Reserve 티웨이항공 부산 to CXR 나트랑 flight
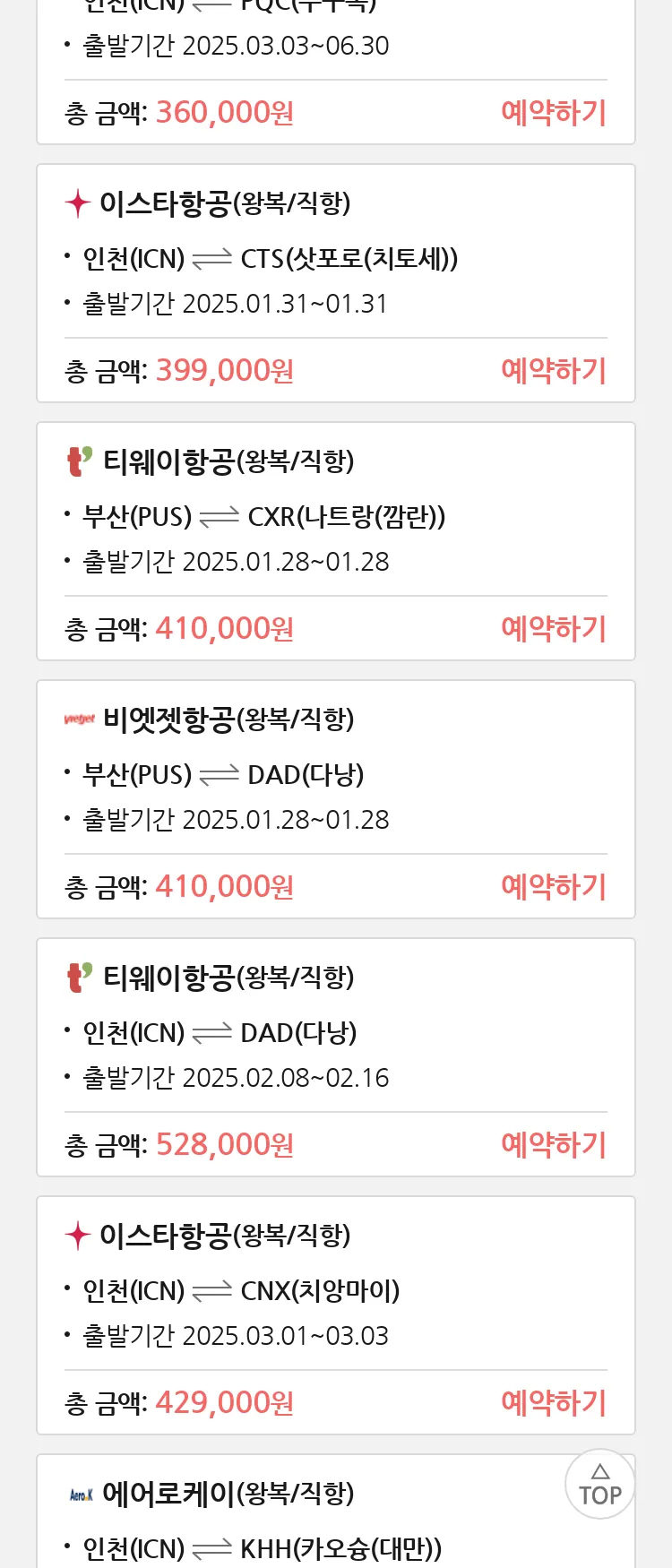This screenshot has width=672, height=1568. [554, 629]
